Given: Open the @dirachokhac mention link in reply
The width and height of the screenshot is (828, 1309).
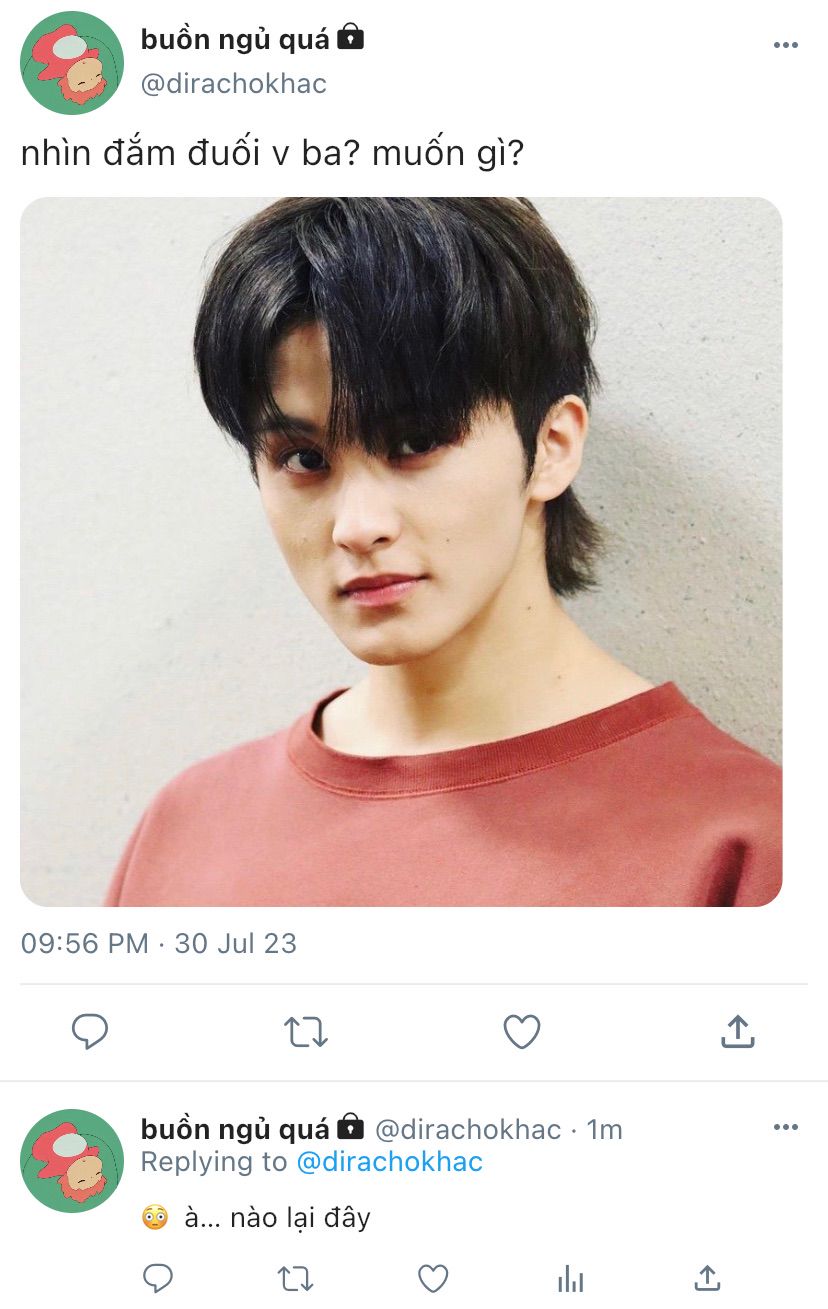Looking at the screenshot, I should (390, 1162).
